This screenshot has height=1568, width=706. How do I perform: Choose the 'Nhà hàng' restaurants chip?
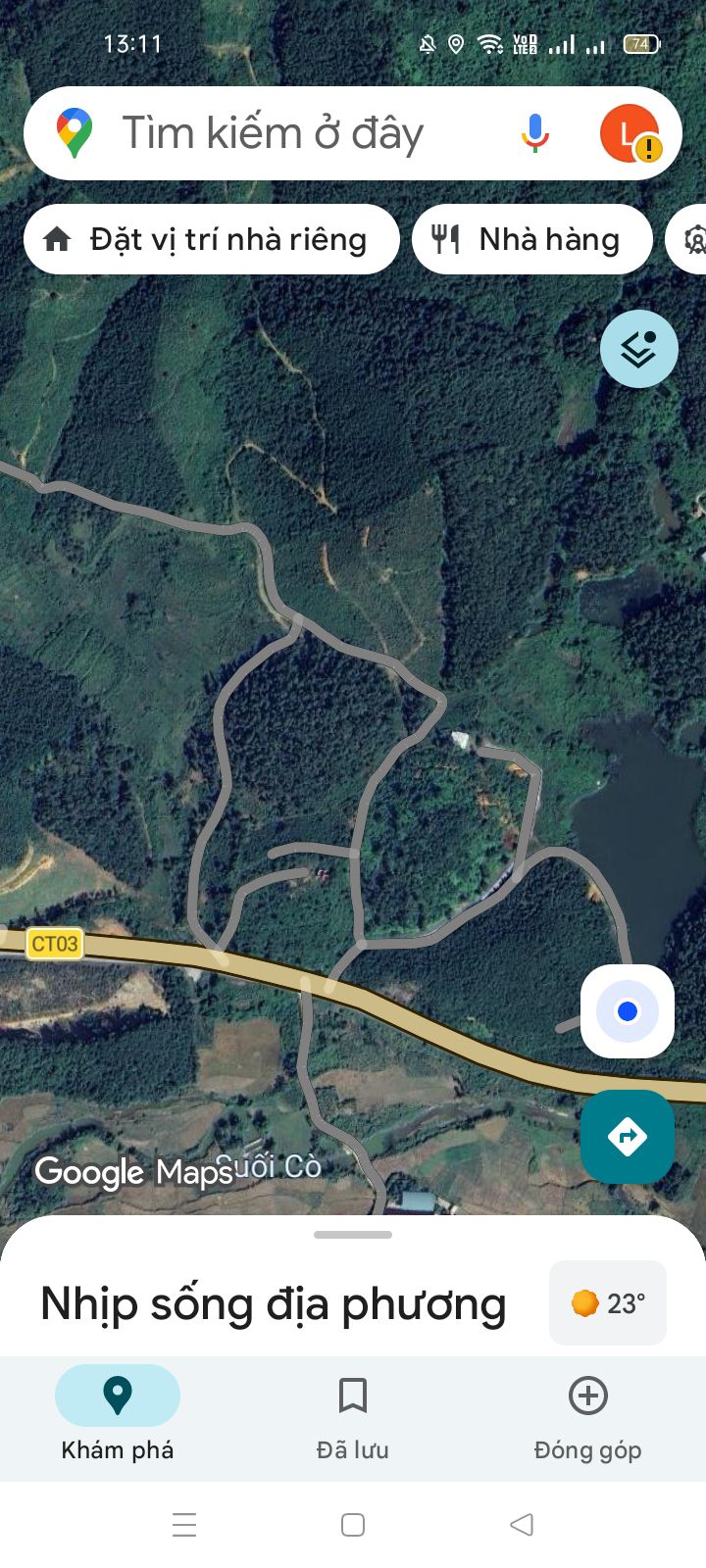531,239
